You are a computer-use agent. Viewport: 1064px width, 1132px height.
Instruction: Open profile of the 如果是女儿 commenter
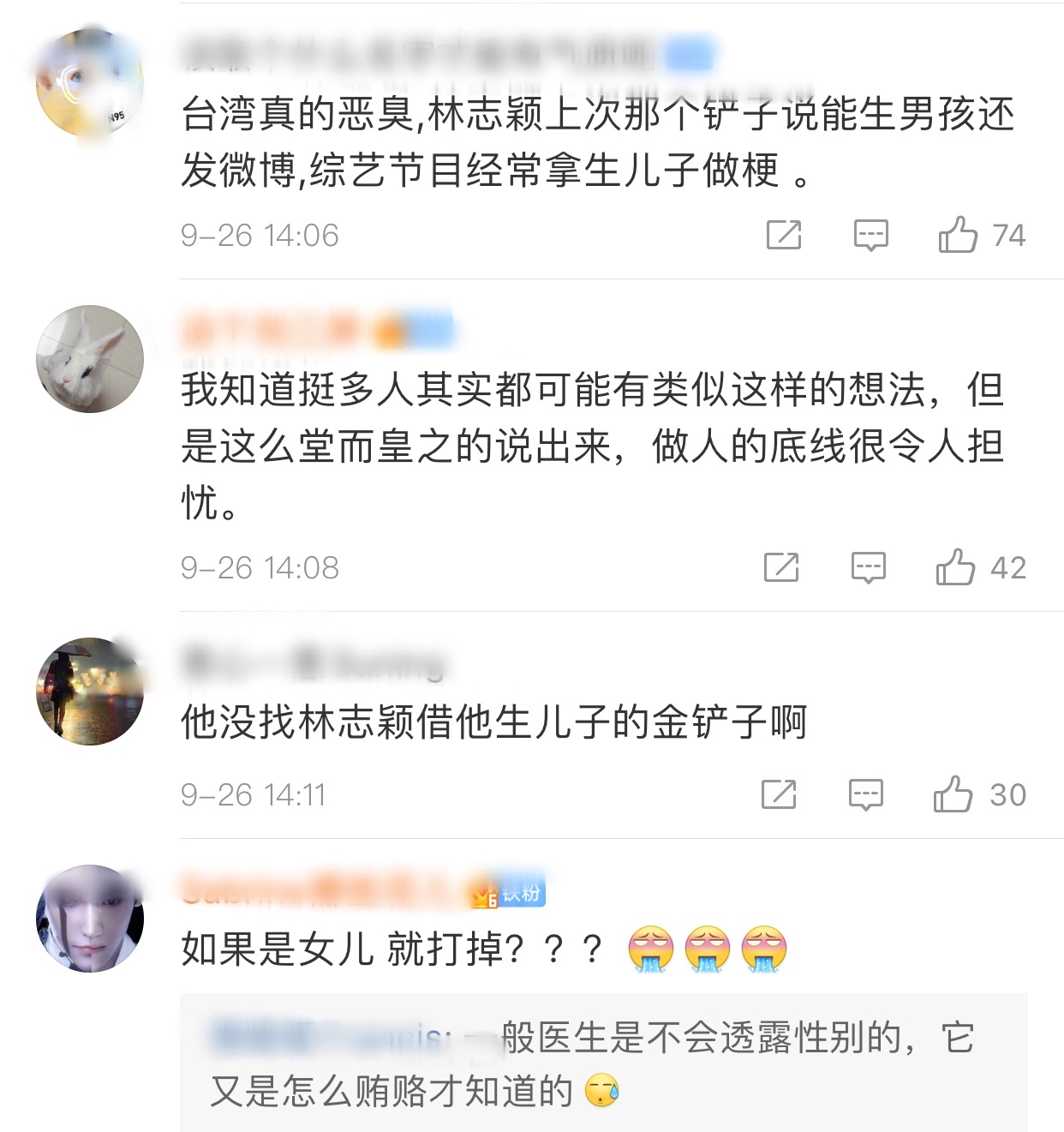point(90,918)
